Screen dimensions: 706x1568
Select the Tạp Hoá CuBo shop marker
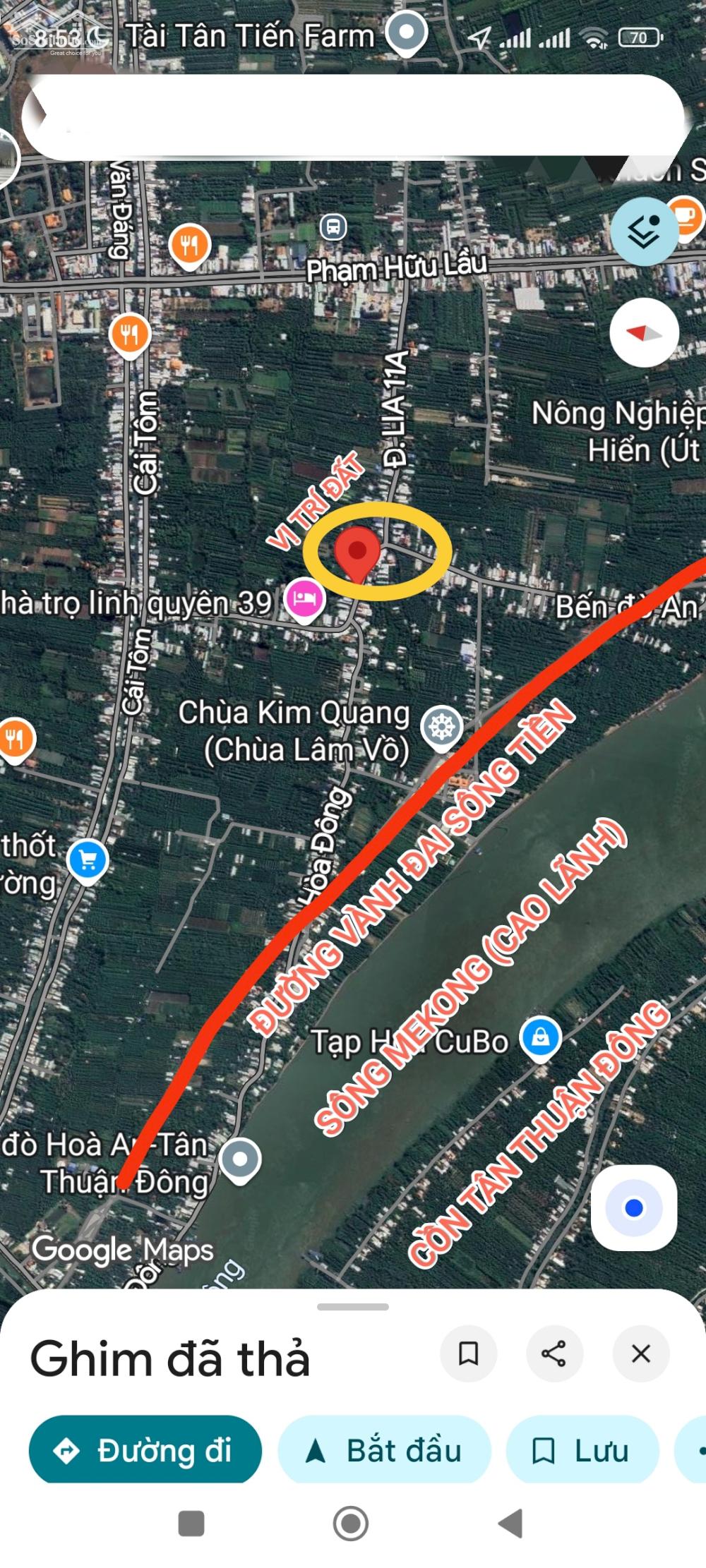540,1038
